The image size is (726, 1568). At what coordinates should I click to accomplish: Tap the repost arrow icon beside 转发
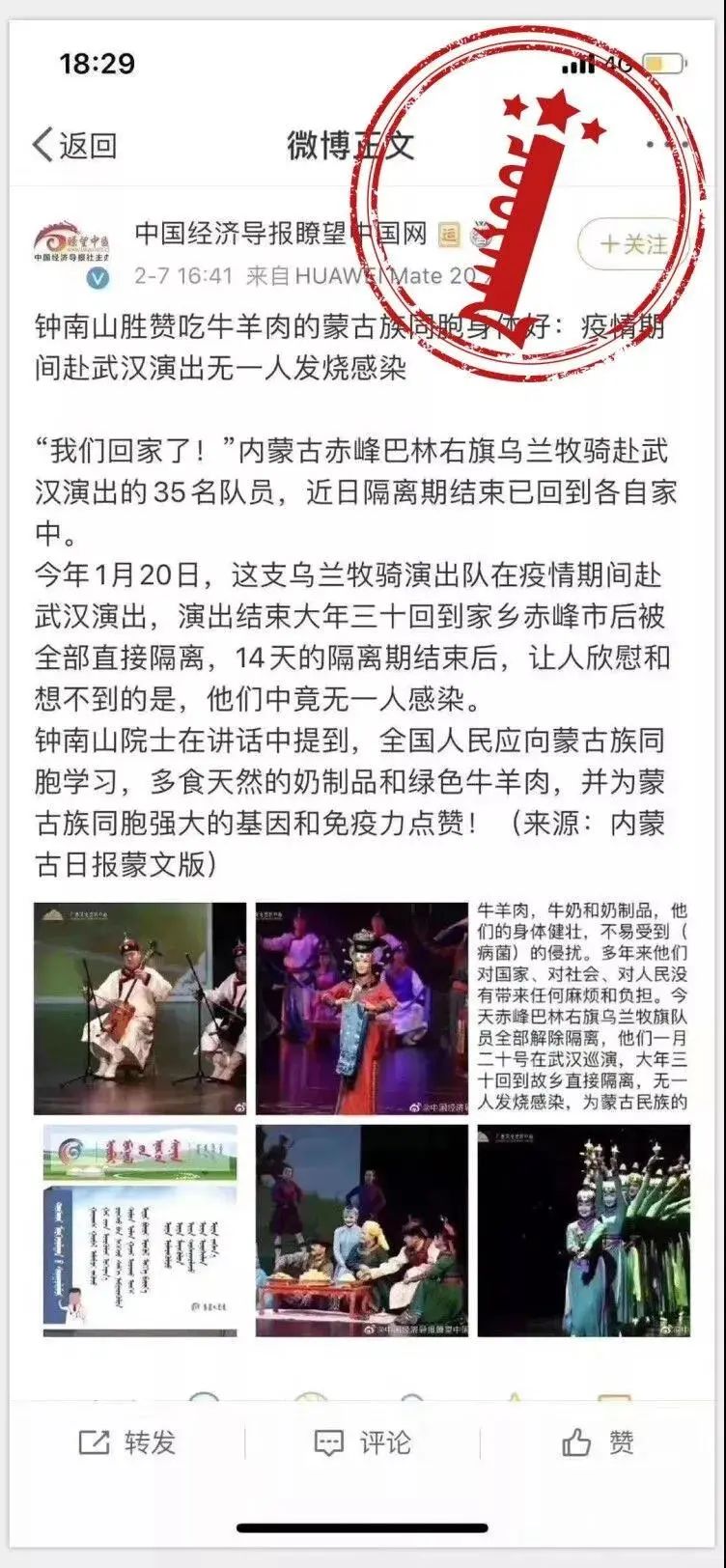(x=91, y=1442)
